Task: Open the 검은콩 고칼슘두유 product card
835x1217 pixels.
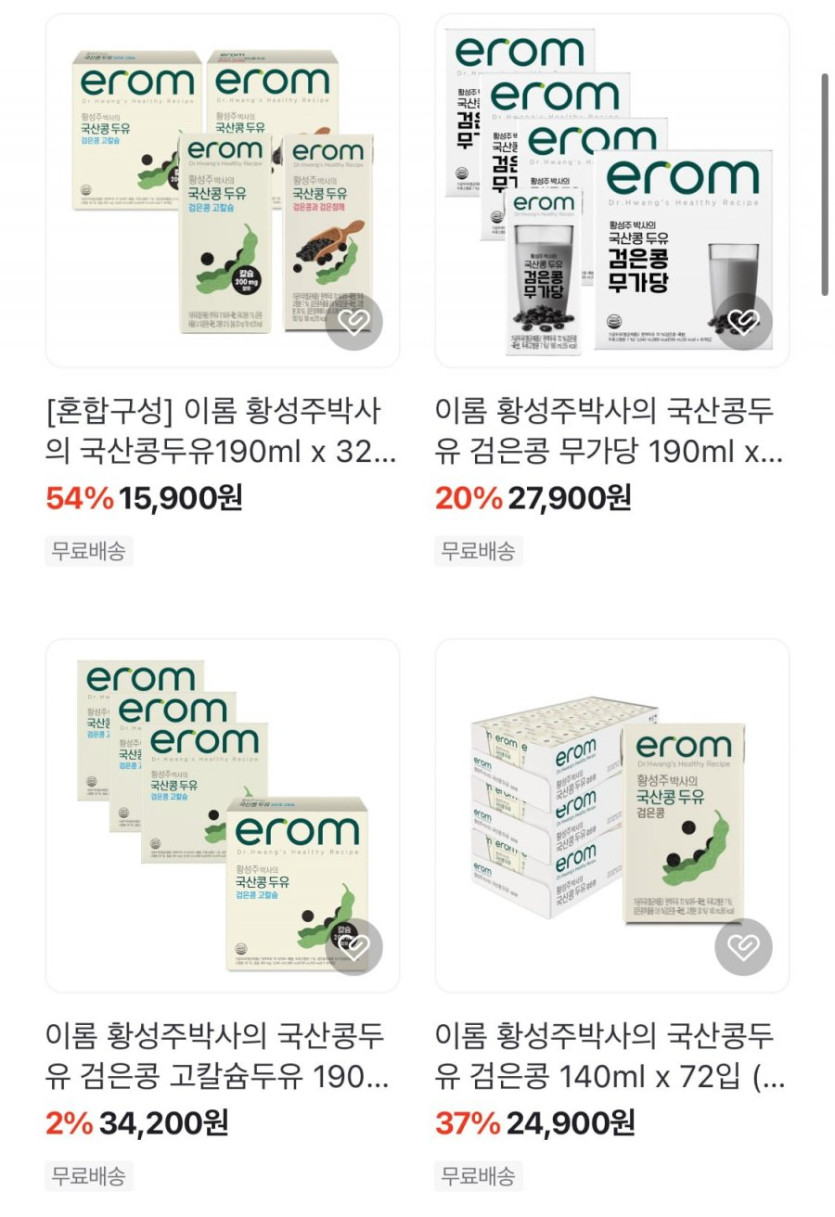Action: 221,1055
